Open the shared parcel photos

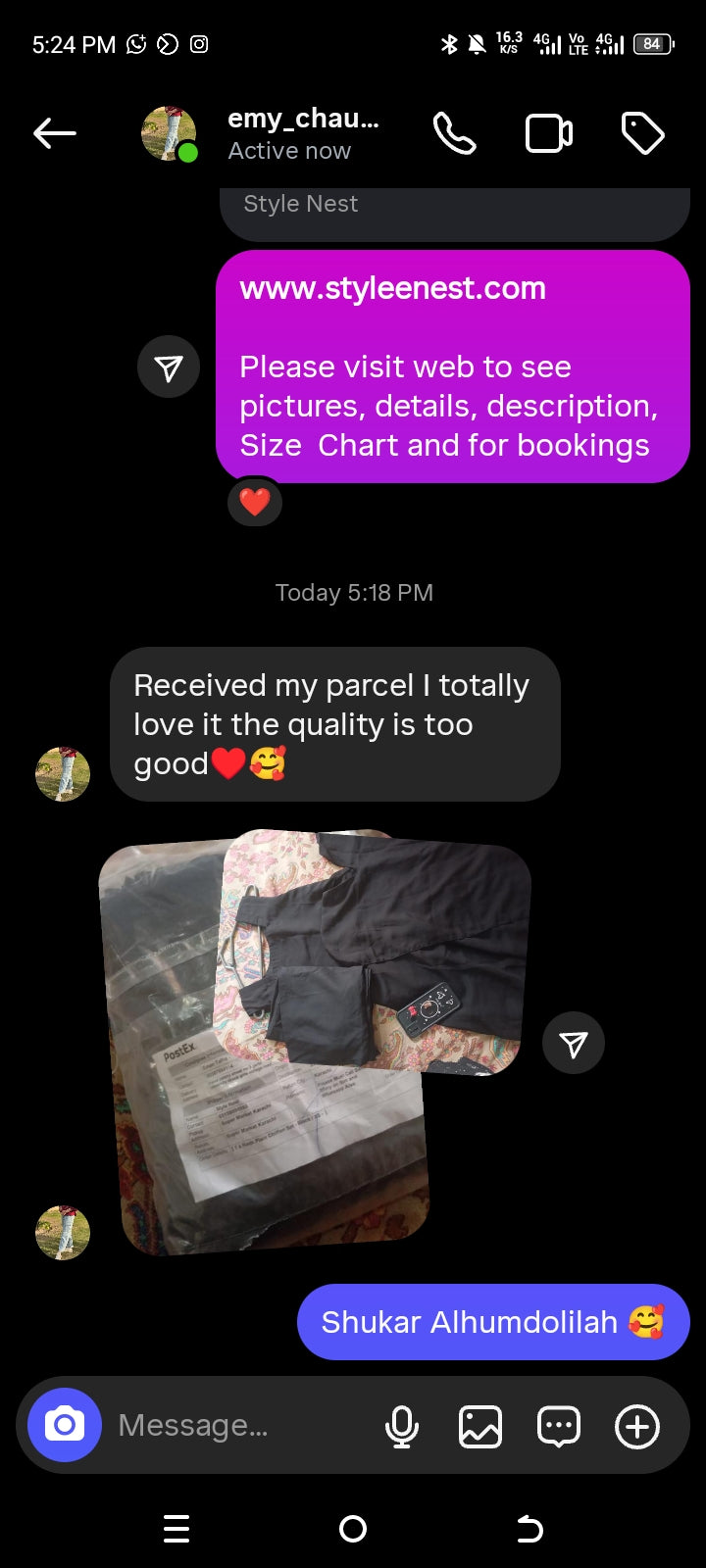pyautogui.click(x=314, y=1039)
